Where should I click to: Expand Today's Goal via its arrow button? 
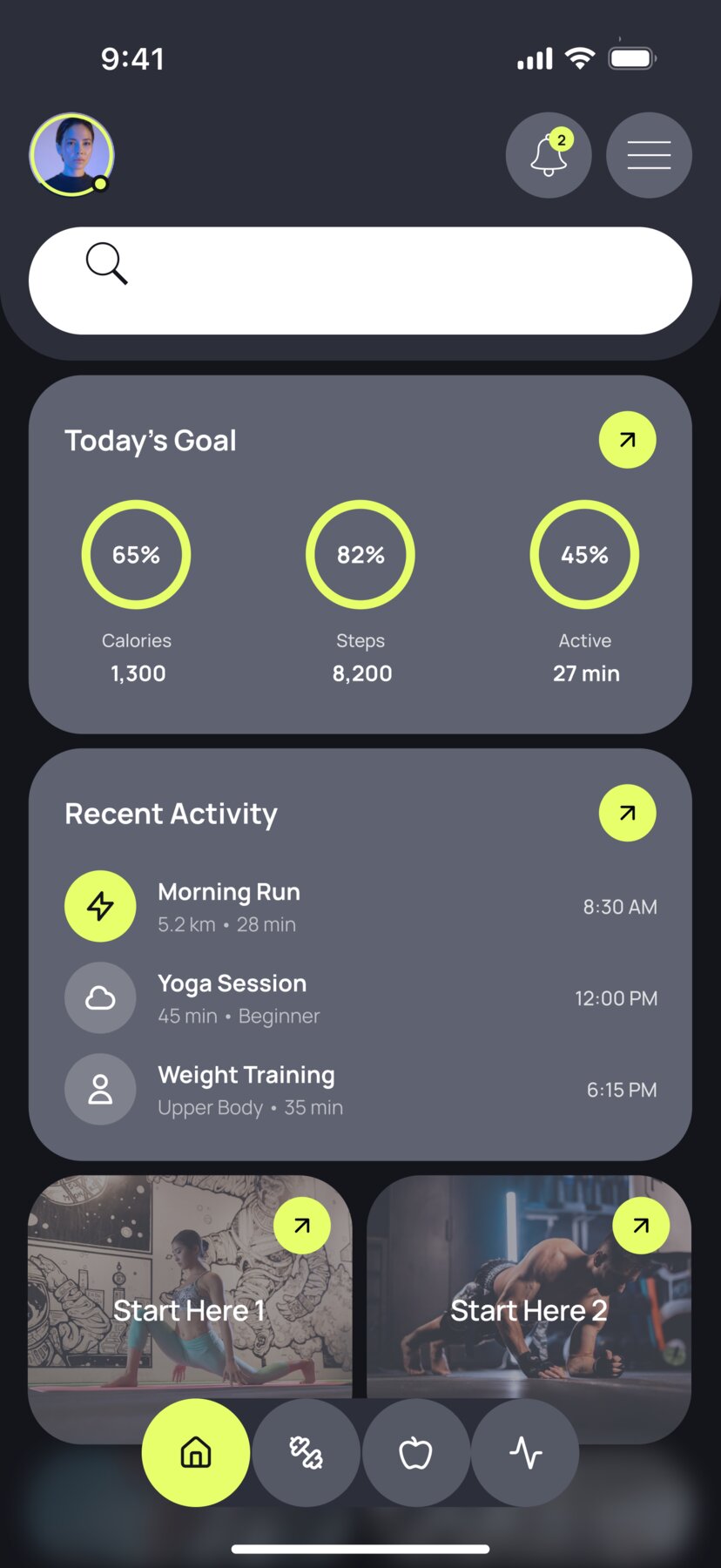(x=627, y=441)
